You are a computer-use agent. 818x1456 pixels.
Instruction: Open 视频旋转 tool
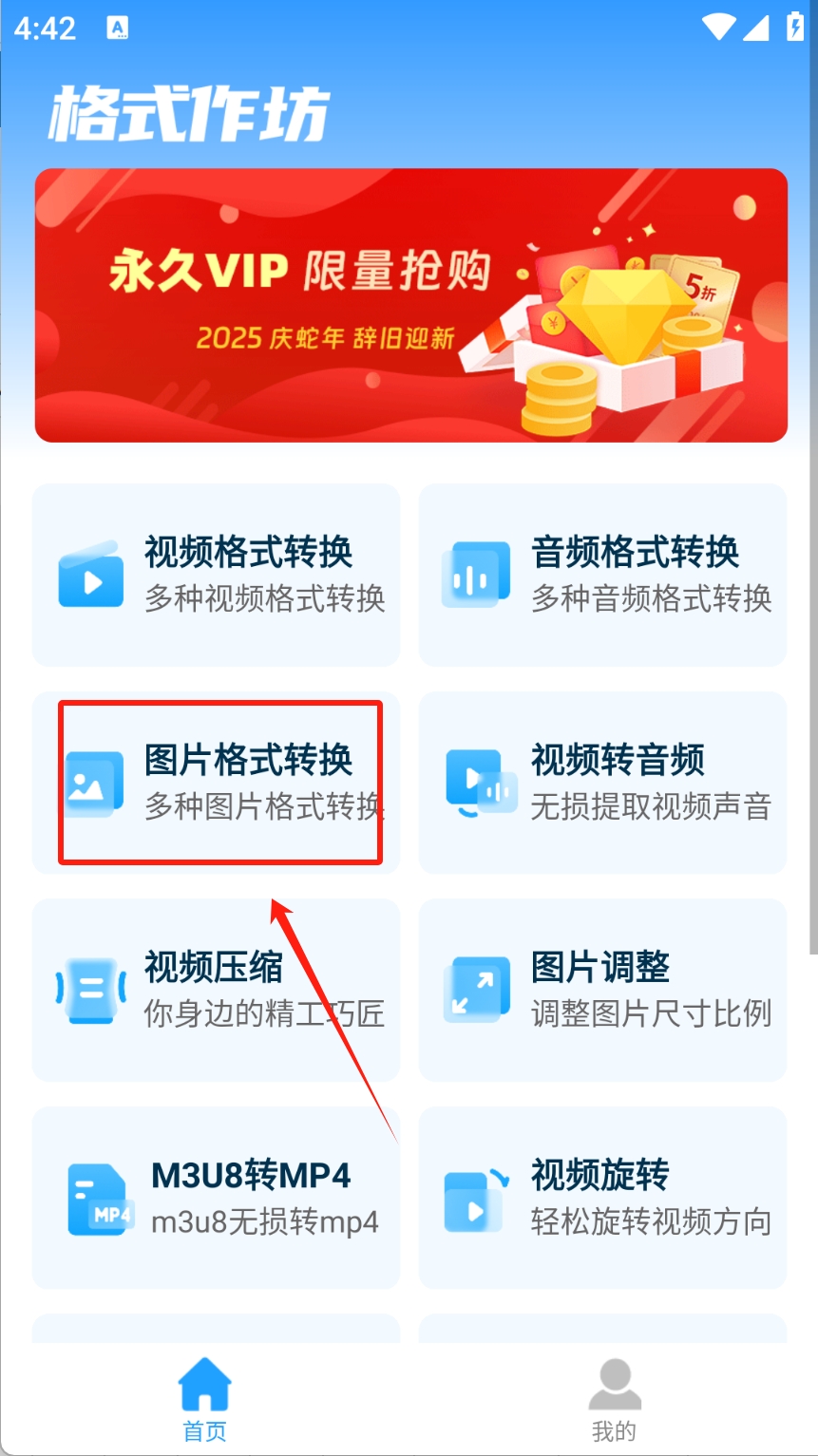(x=602, y=1197)
